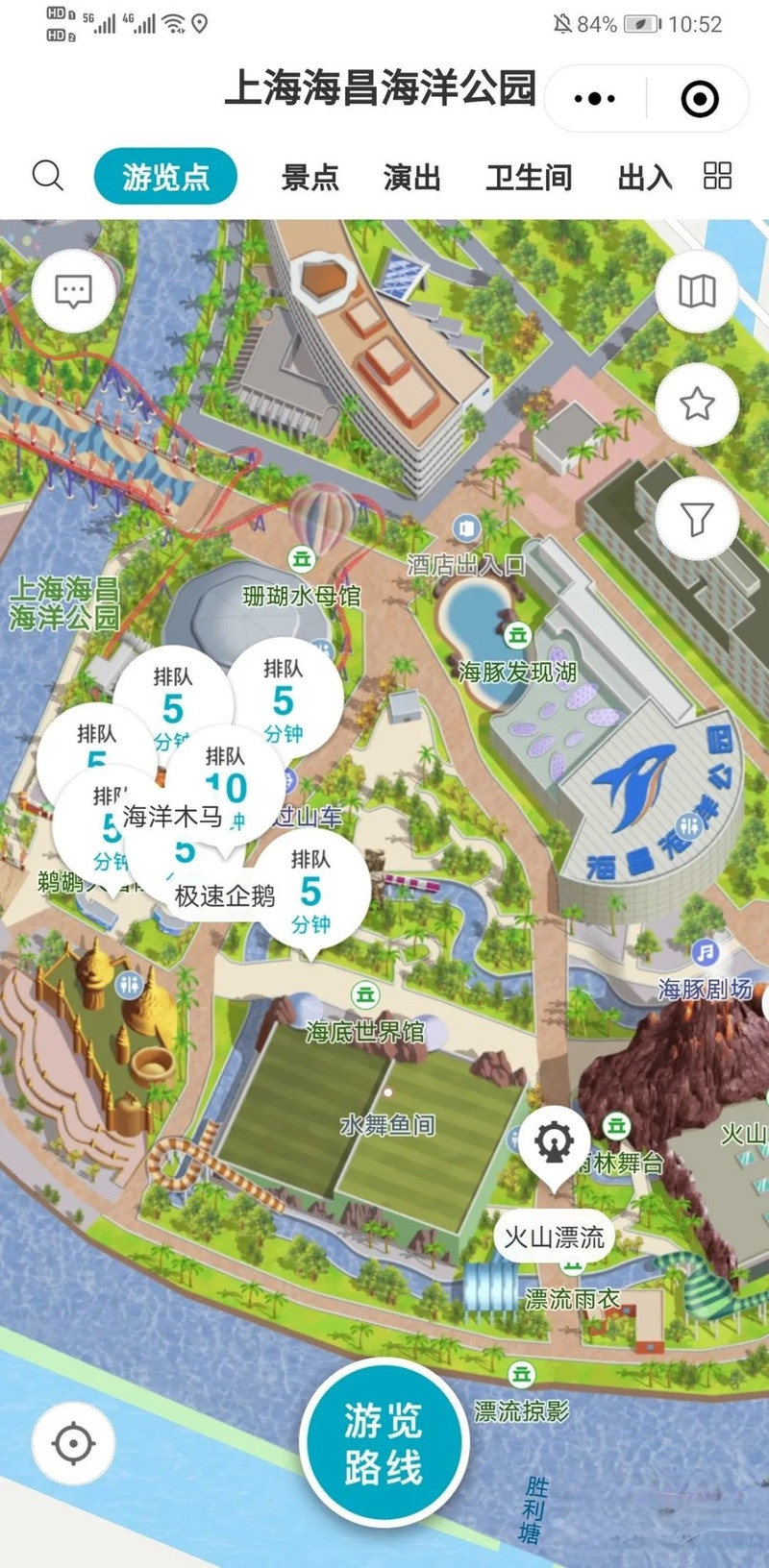Switch to the 景点 tab
The width and height of the screenshot is (769, 1568).
click(310, 177)
